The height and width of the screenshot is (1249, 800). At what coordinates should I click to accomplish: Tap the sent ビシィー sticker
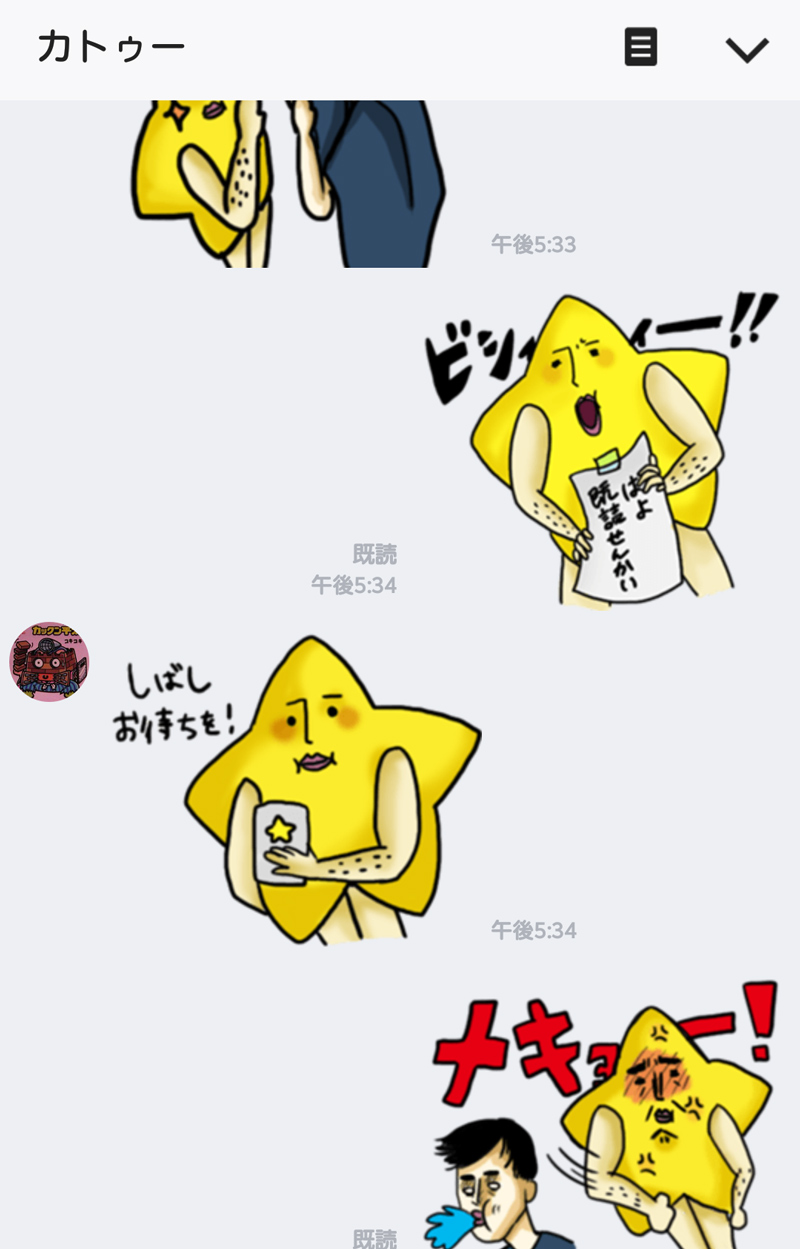(x=600, y=450)
